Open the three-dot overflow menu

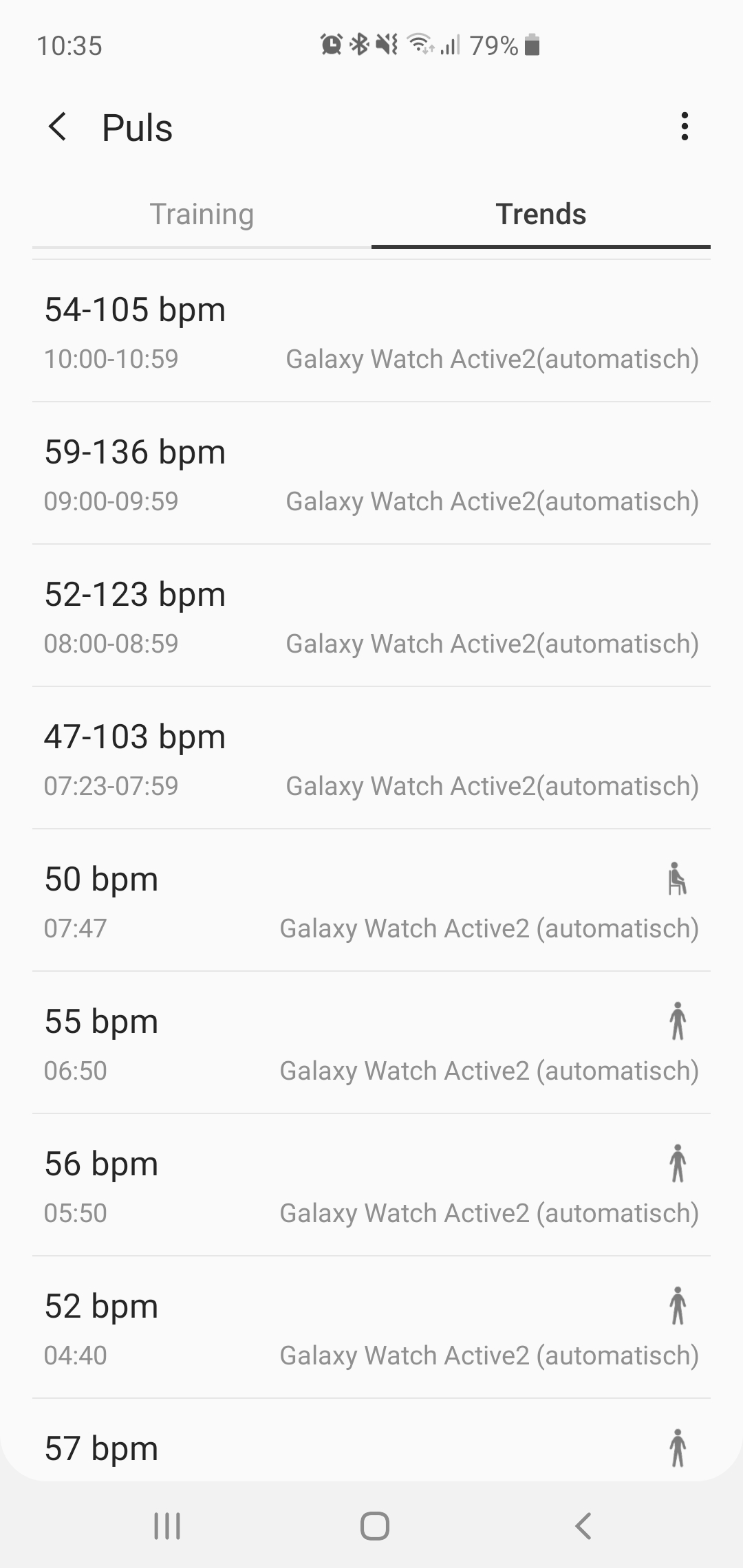[684, 127]
